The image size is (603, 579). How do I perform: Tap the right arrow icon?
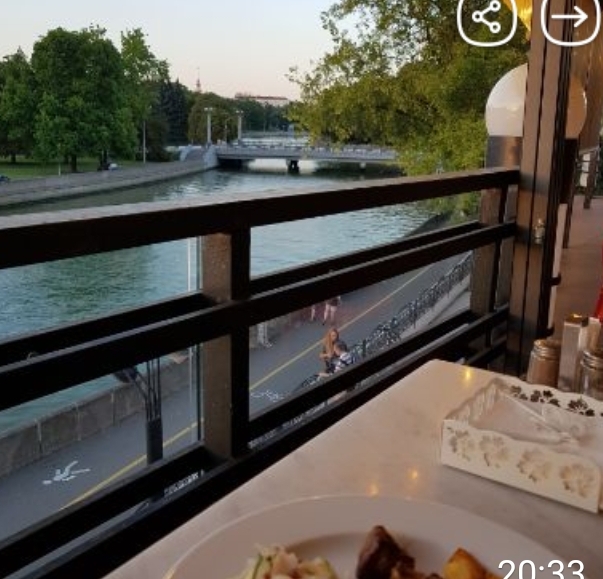[x=570, y=17]
